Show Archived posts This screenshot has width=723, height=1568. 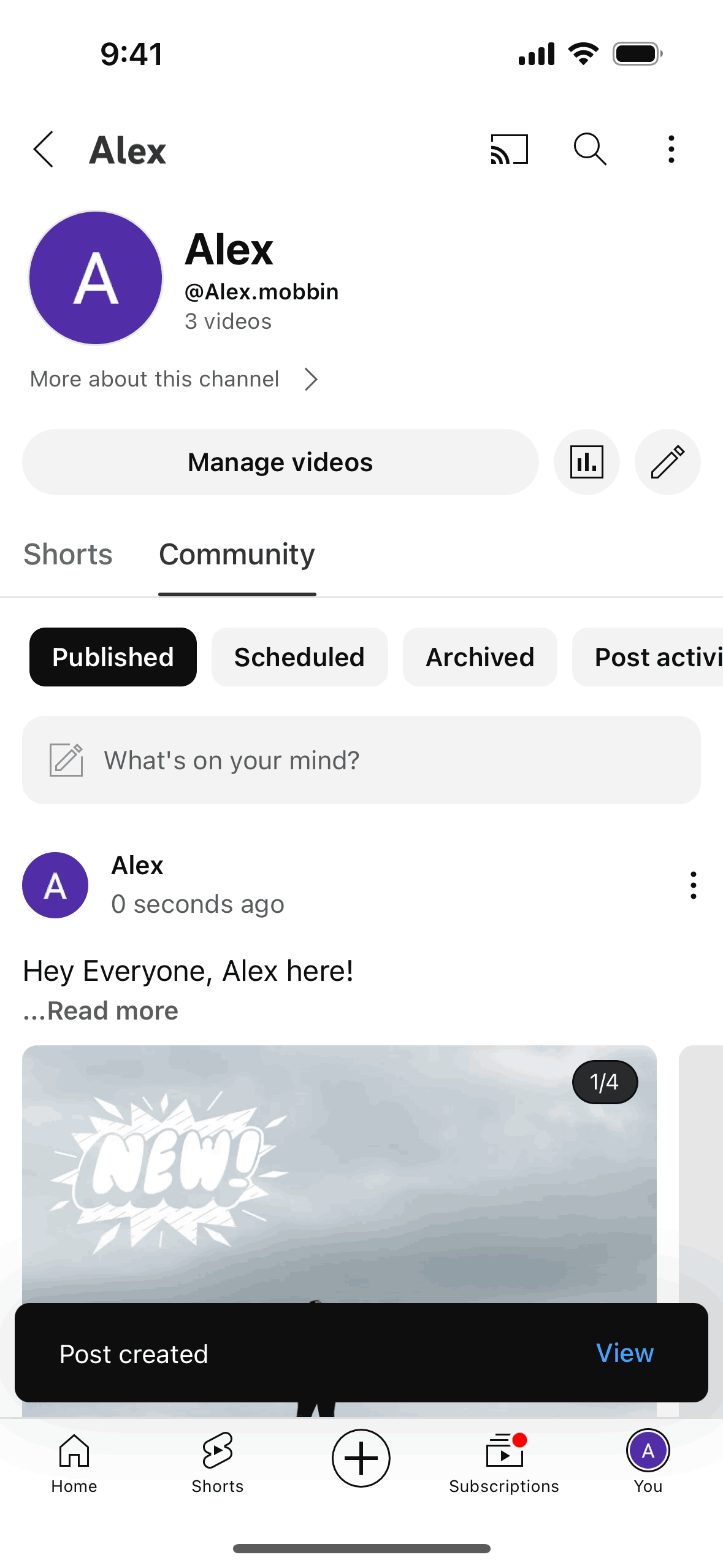[x=480, y=657]
